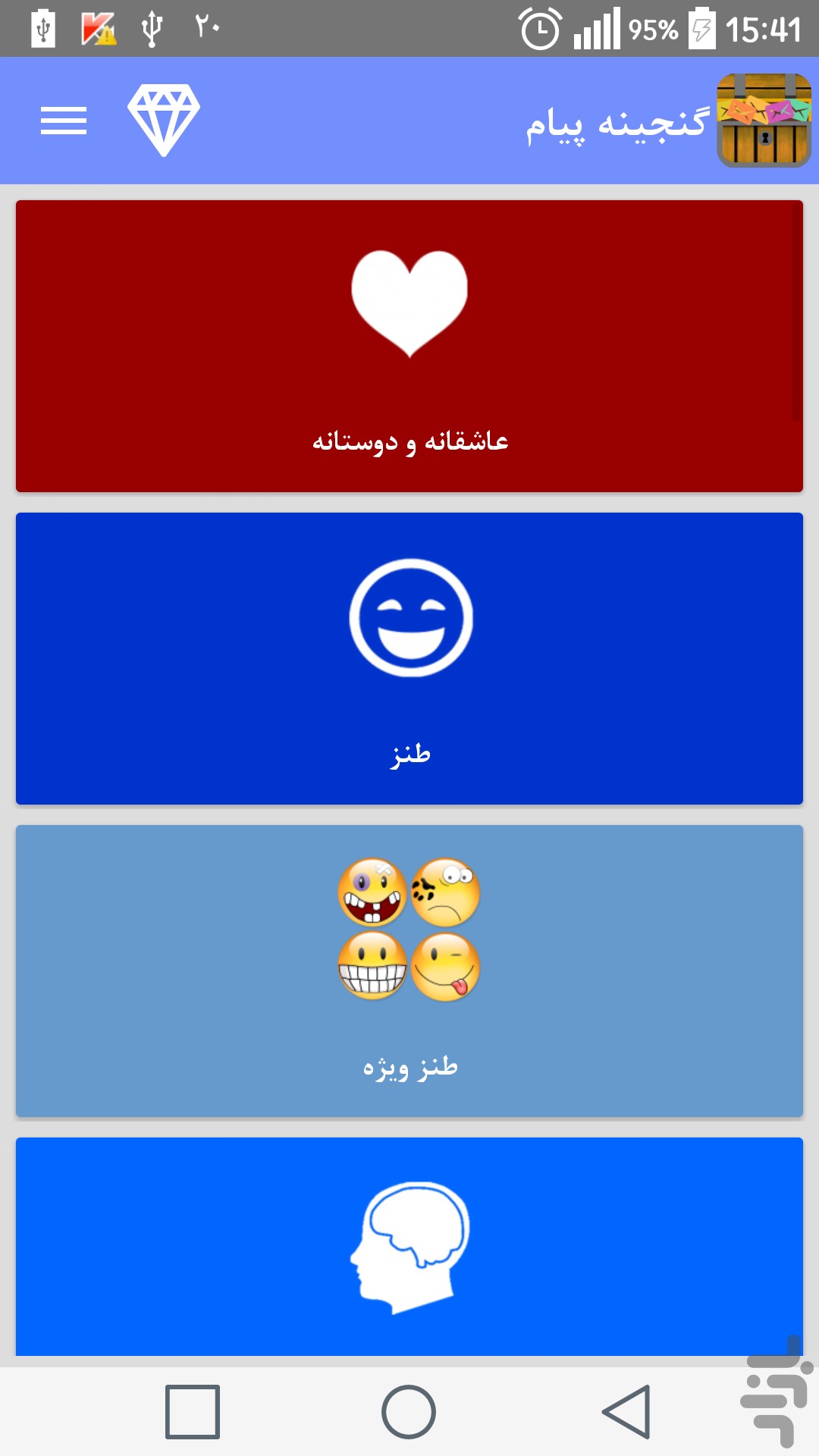Open the طنز ویژه category card
The width and height of the screenshot is (819, 1456).
[409, 971]
